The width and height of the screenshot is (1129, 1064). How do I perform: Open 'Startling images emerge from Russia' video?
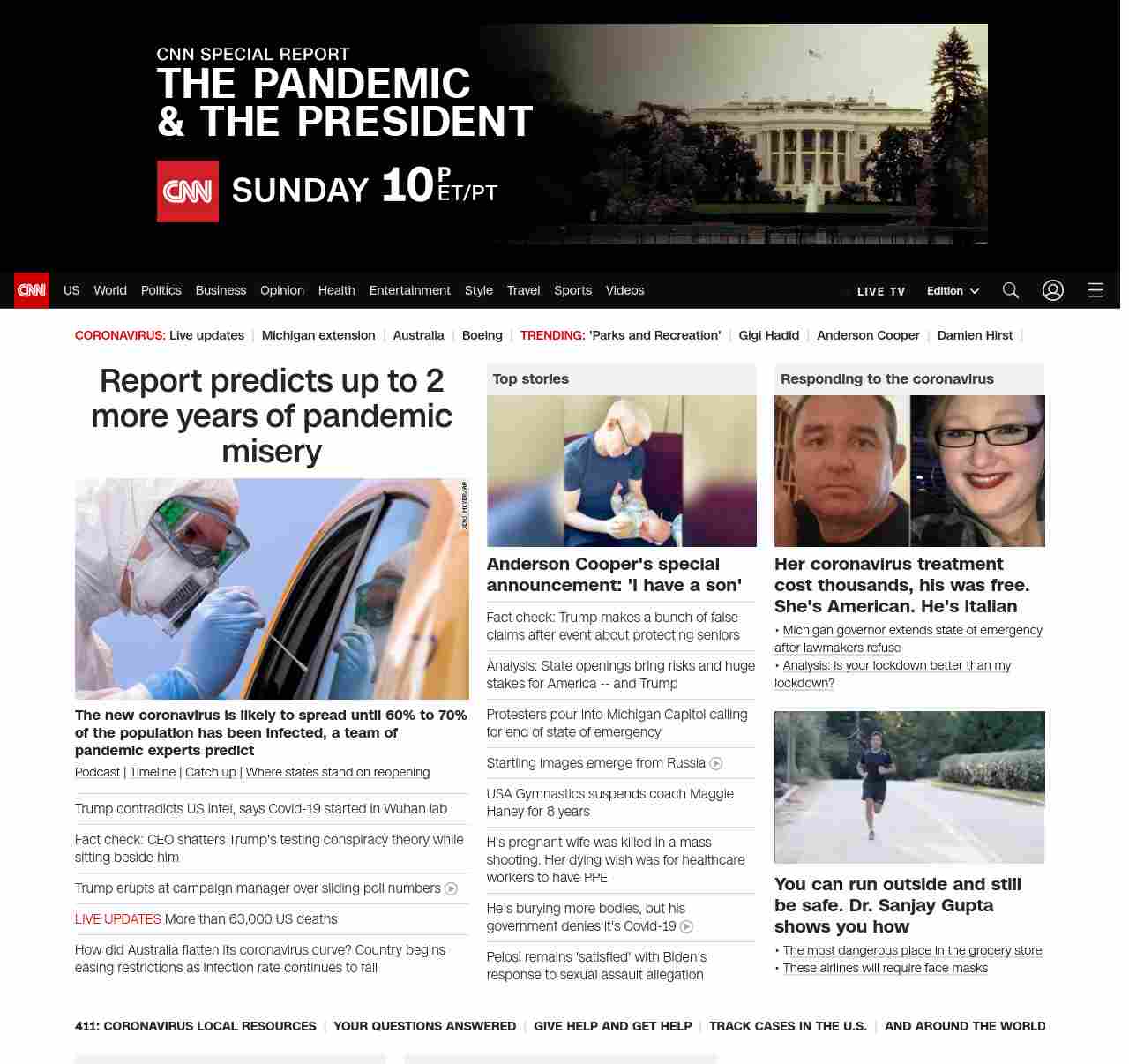click(596, 763)
